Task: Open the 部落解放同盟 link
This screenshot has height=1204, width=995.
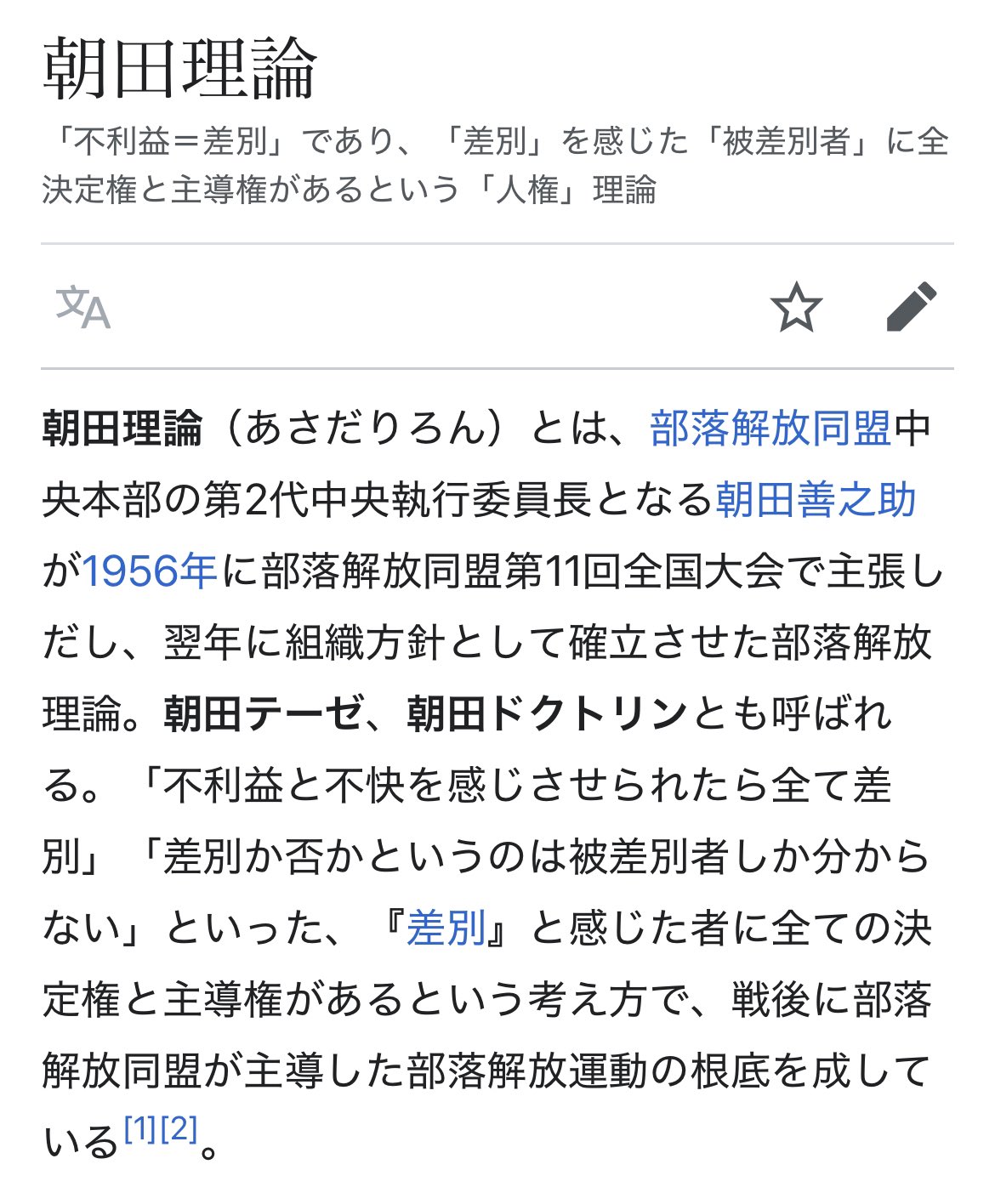Action: pos(770,428)
